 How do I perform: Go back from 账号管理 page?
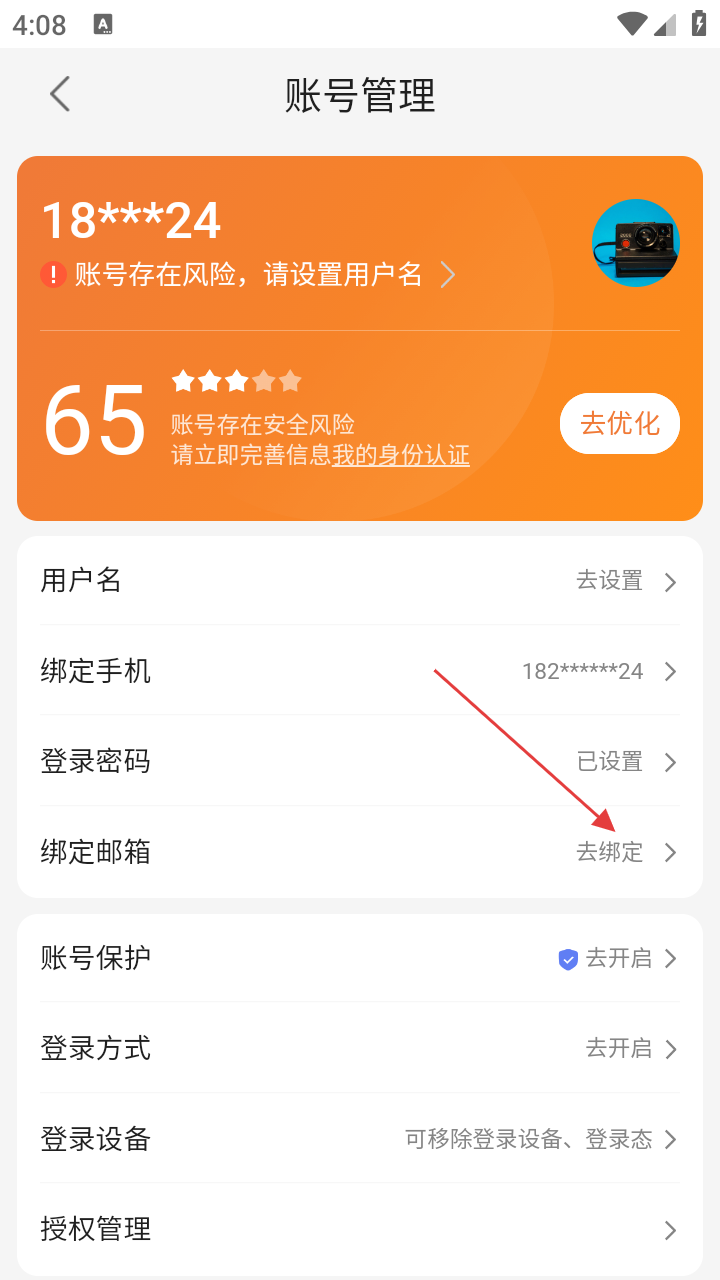point(60,95)
